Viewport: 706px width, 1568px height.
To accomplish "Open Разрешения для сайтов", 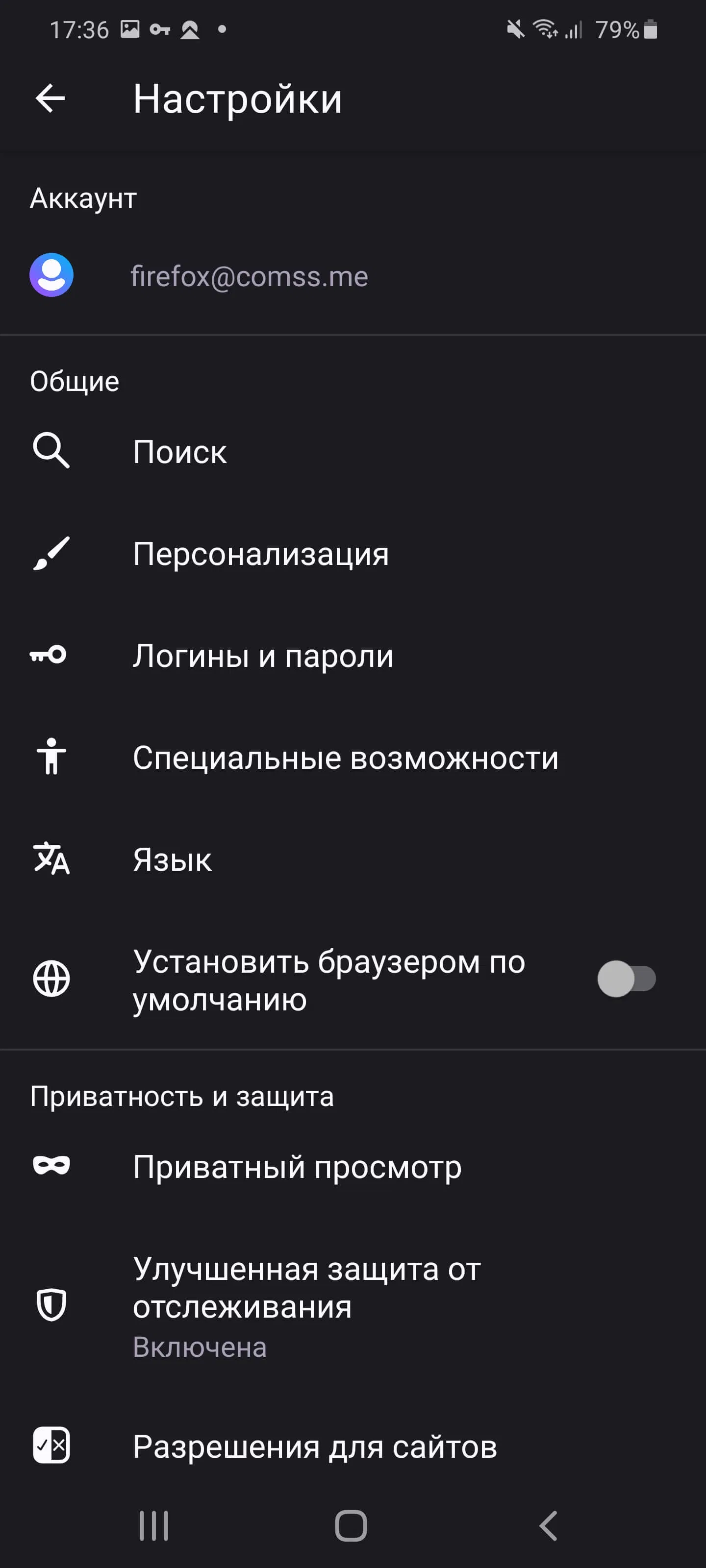I will point(315,1446).
